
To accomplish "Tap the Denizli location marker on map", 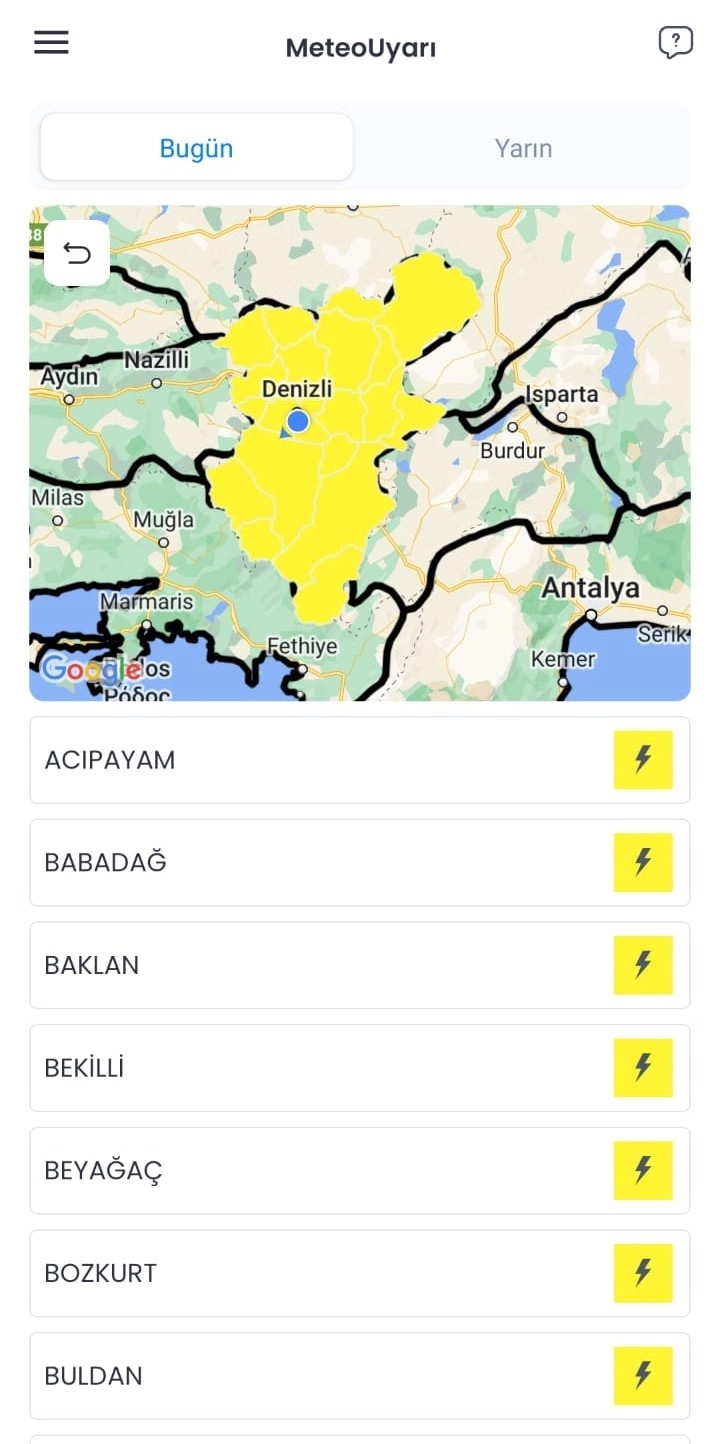I will (x=297, y=421).
